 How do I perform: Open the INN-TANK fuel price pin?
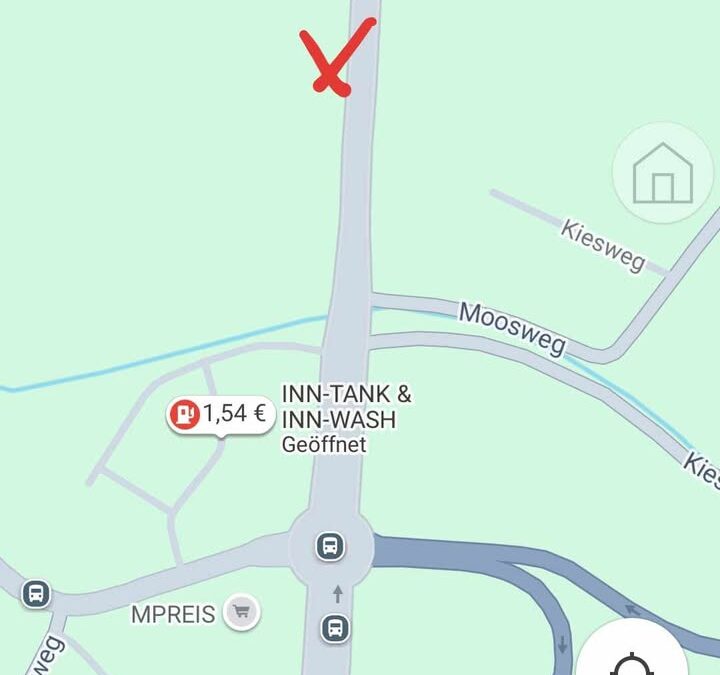point(220,414)
